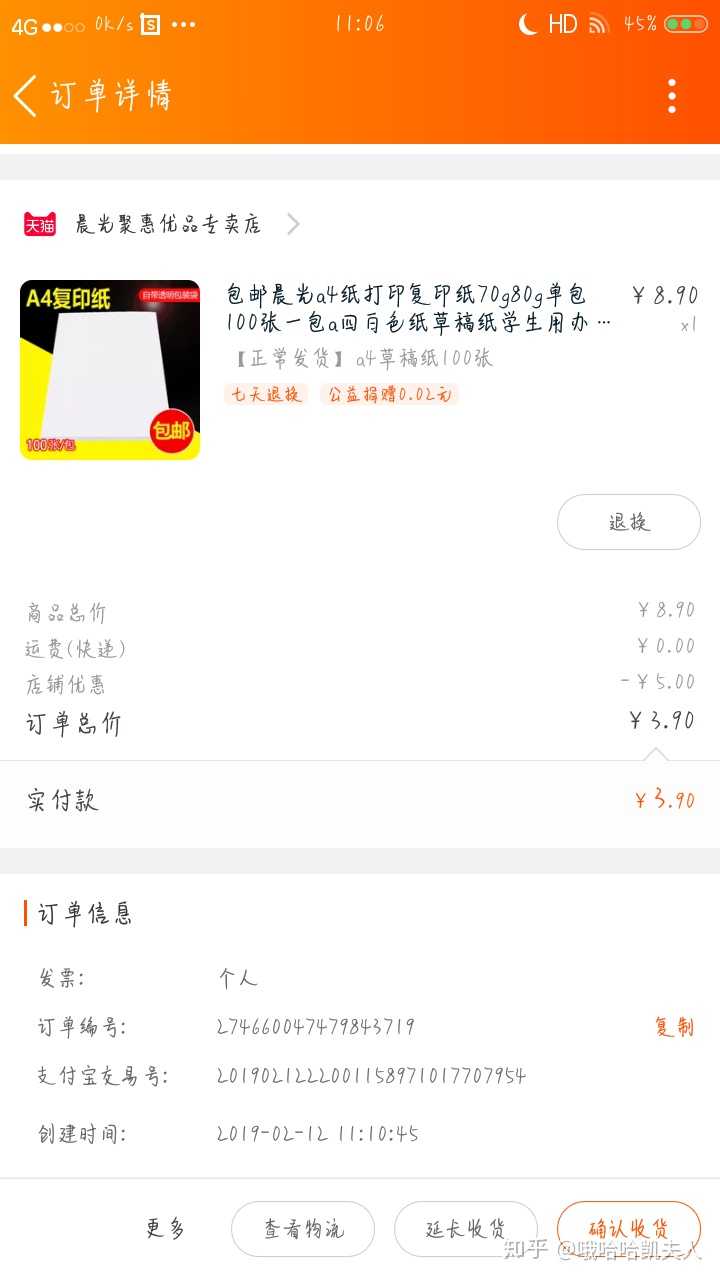Tap 查看物流 to view shipping

click(x=303, y=1229)
